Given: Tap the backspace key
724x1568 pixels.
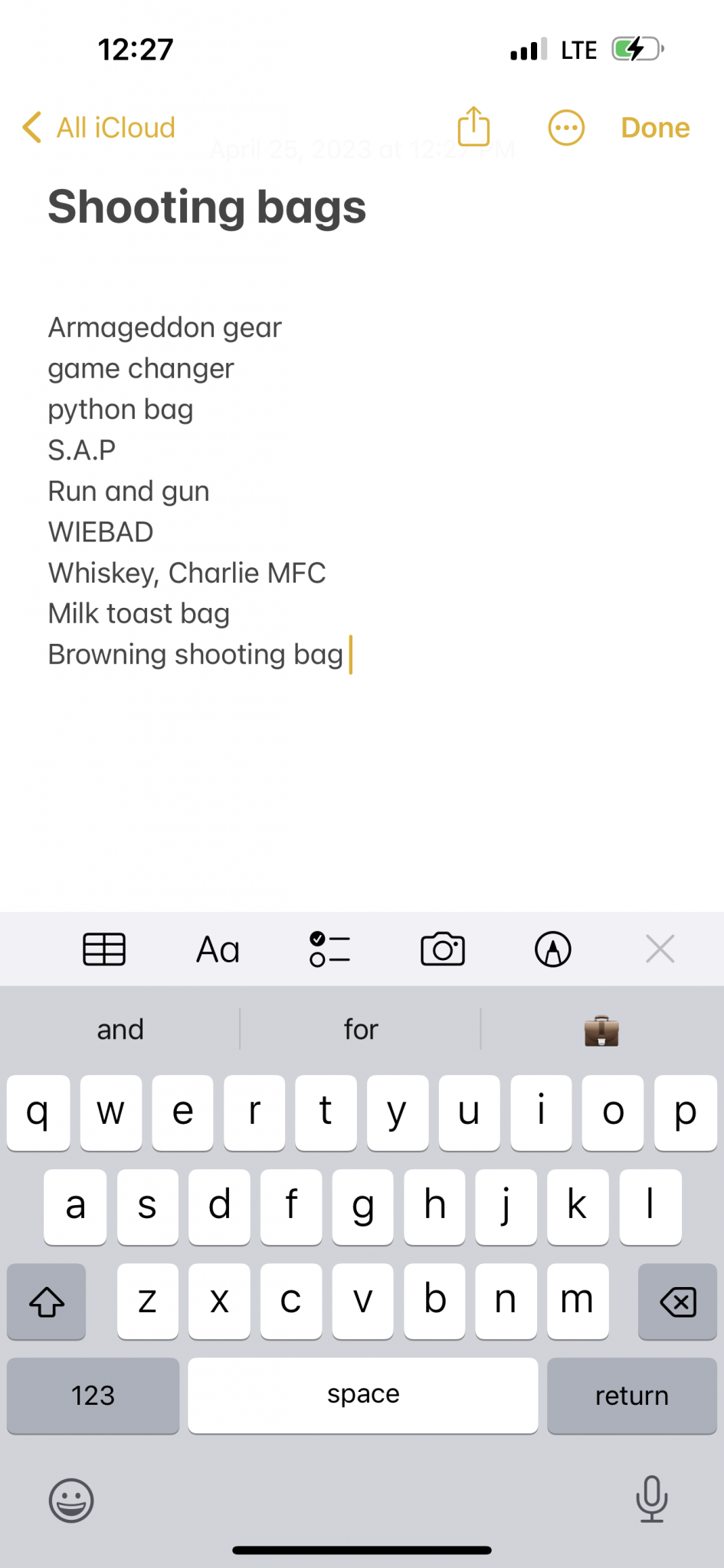Looking at the screenshot, I should pos(677,1301).
